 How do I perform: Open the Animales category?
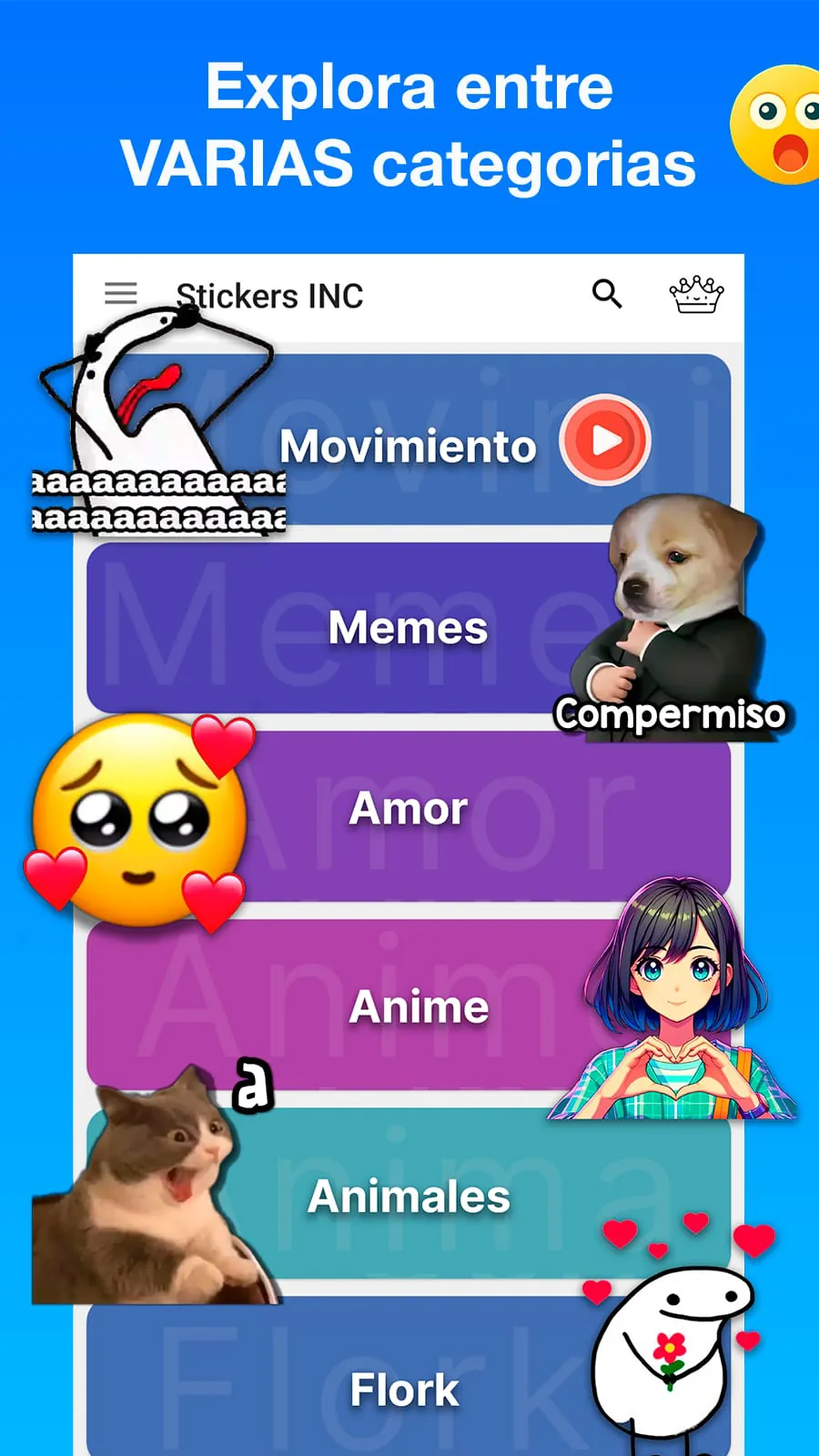click(x=409, y=1197)
